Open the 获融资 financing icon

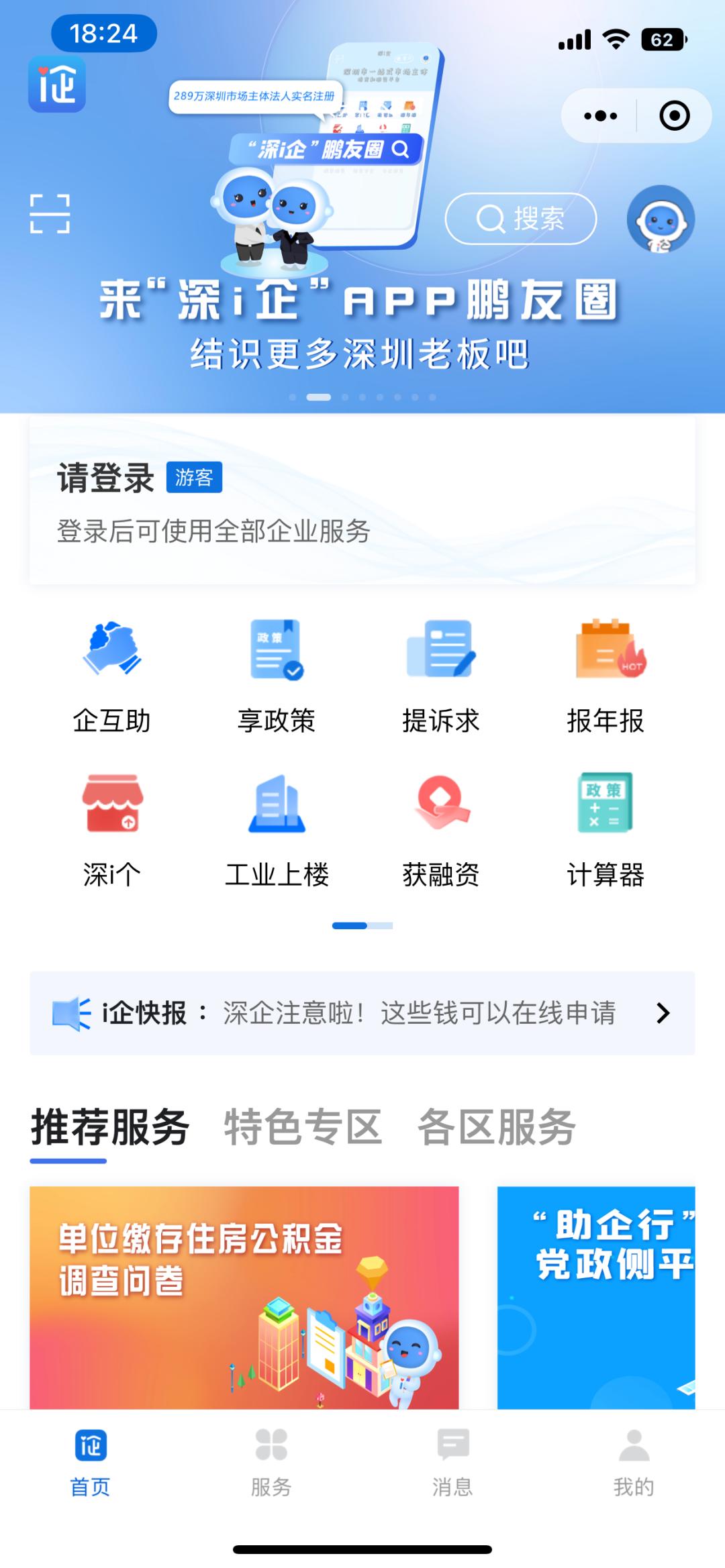point(442,825)
